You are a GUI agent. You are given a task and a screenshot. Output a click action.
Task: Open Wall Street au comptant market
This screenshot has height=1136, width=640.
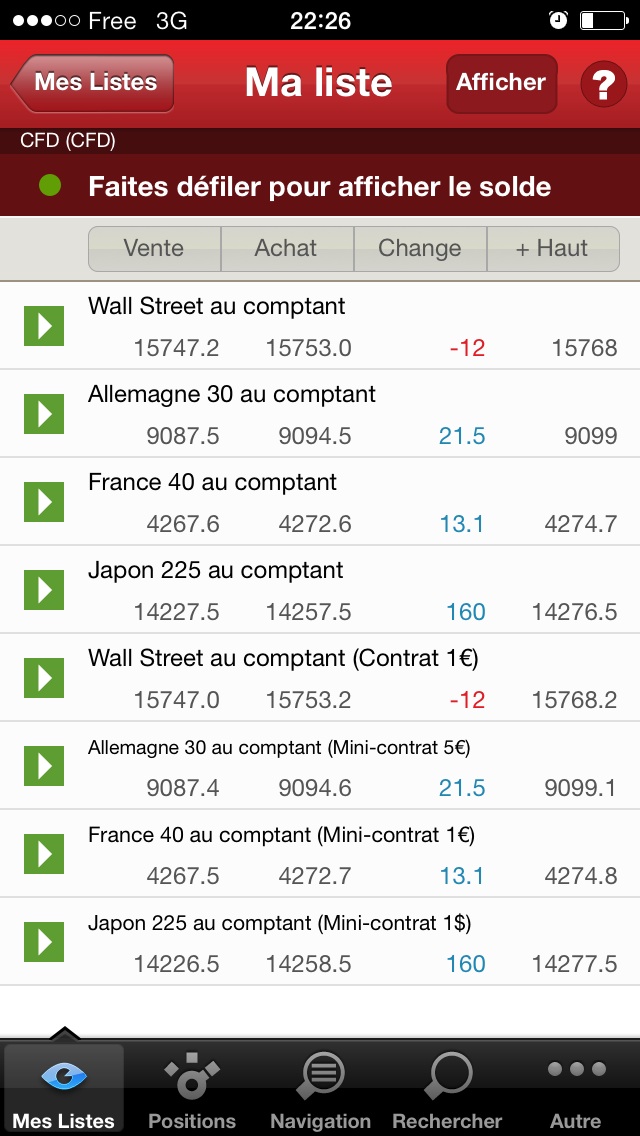click(x=320, y=327)
